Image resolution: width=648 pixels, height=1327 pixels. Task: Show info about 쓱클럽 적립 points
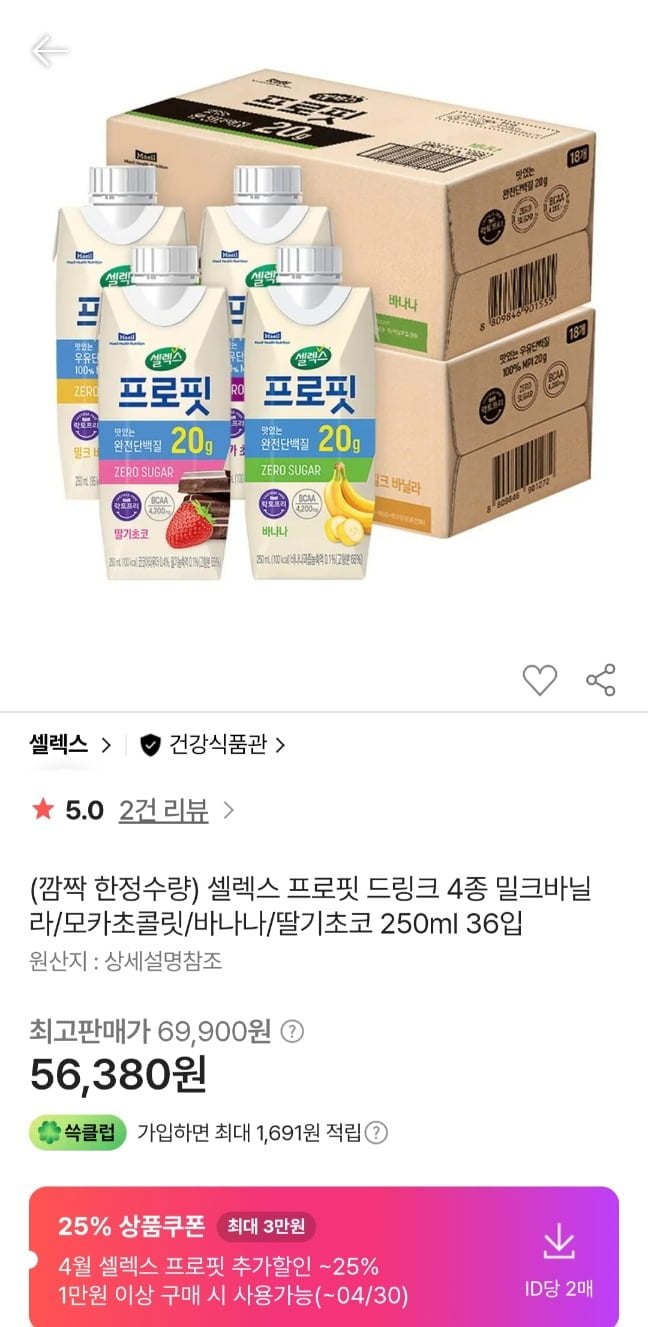point(376,1133)
